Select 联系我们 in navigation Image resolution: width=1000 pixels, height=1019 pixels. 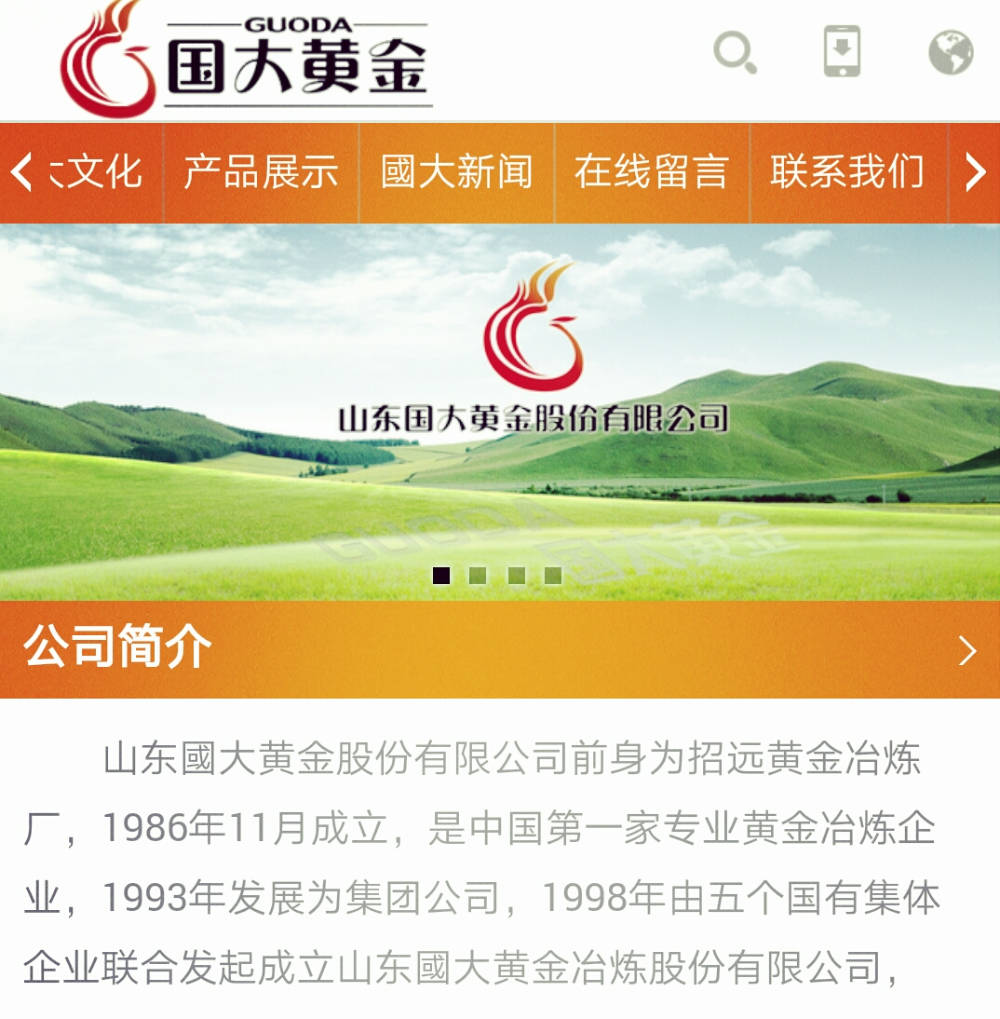[847, 172]
